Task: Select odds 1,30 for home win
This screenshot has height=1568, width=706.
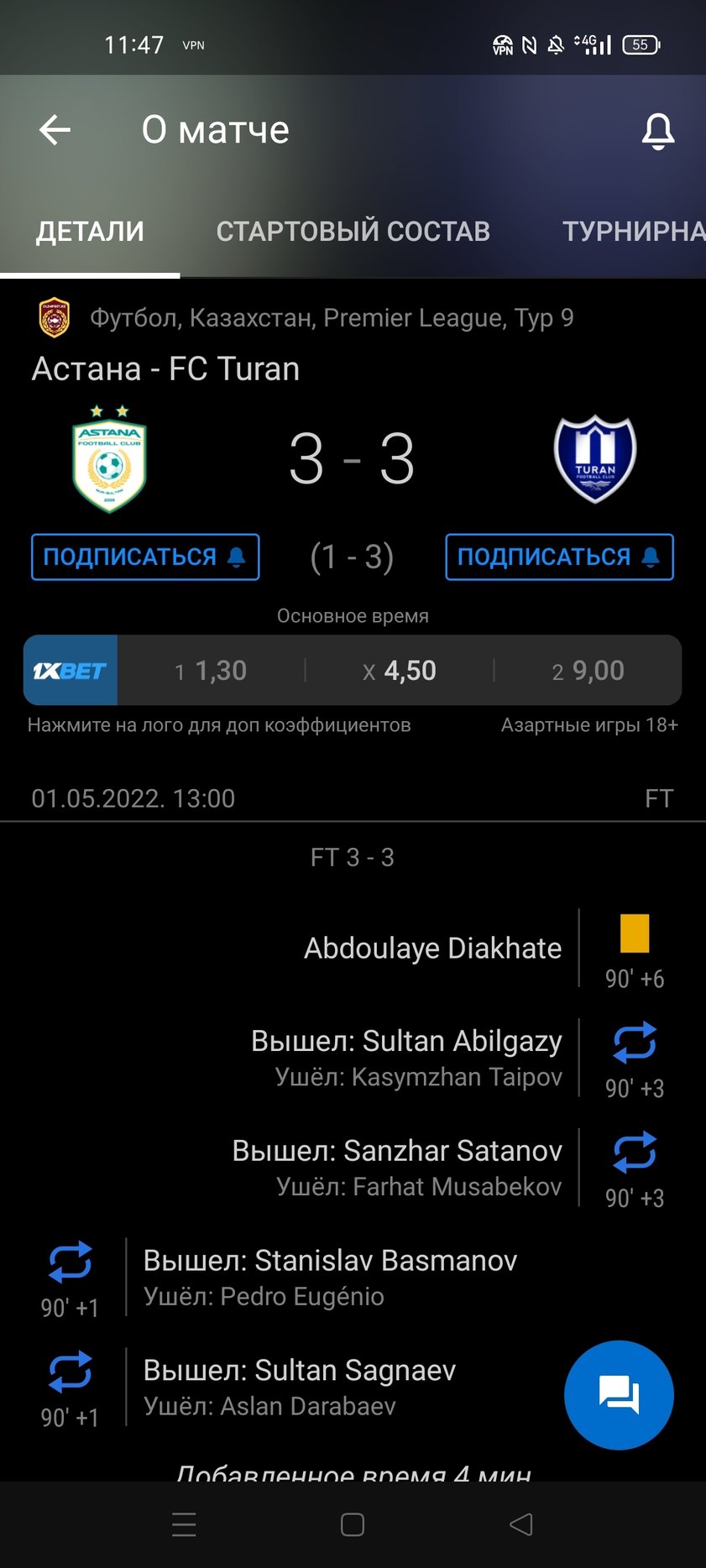Action: 212,671
